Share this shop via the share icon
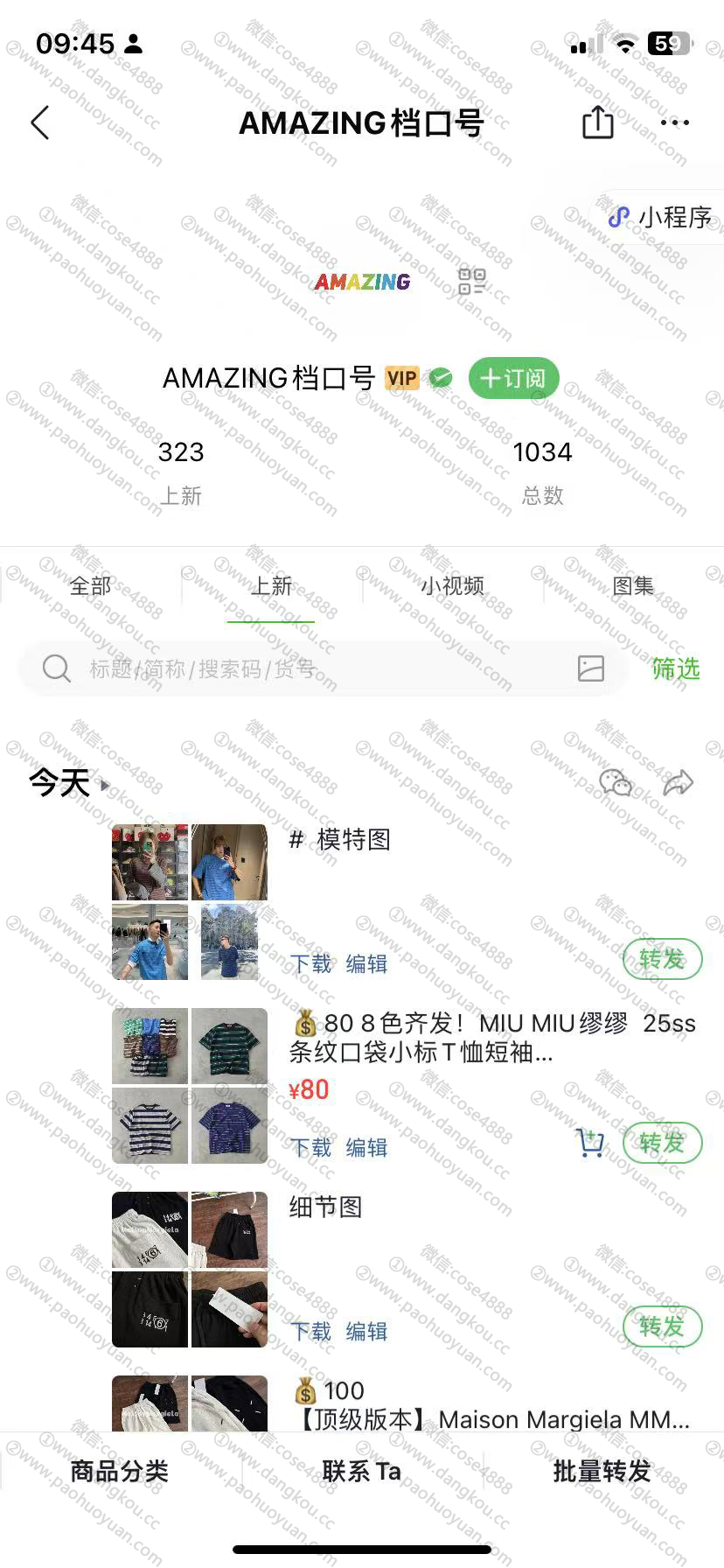 coord(598,122)
